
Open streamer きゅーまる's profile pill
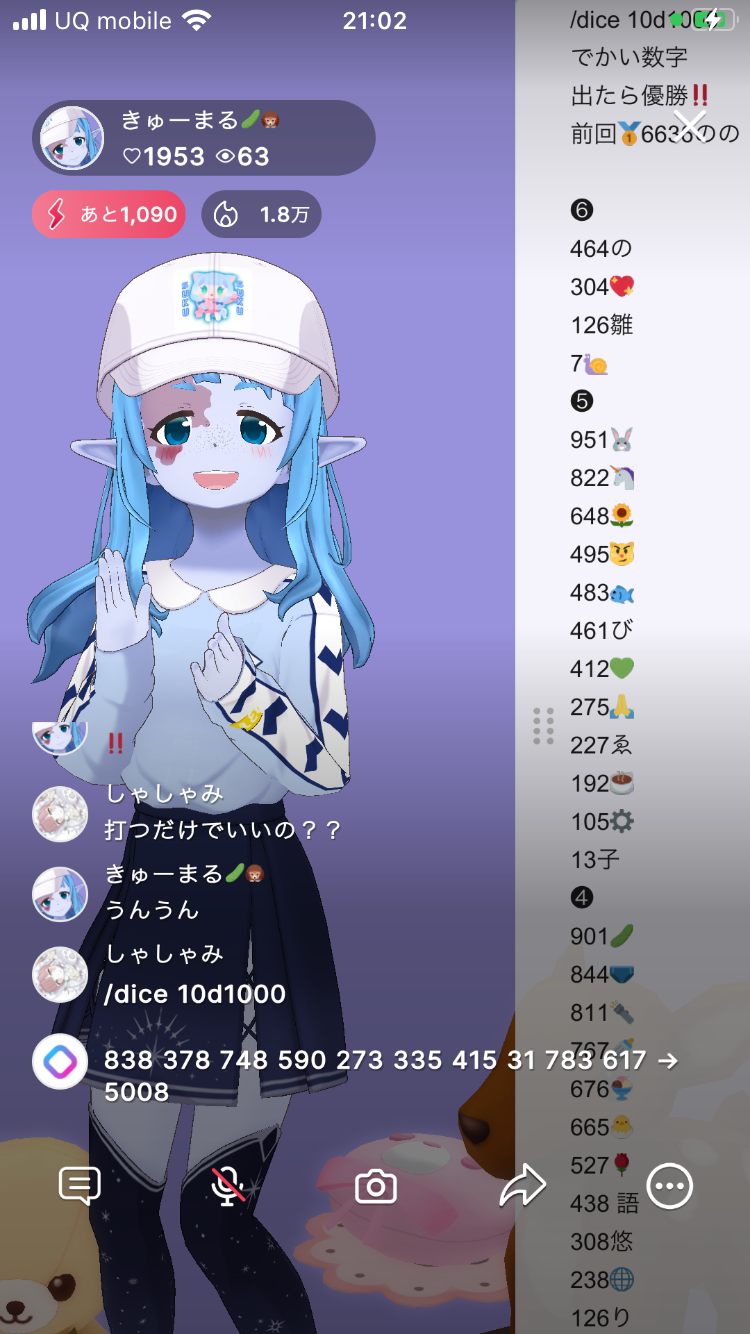pyautogui.click(x=204, y=138)
